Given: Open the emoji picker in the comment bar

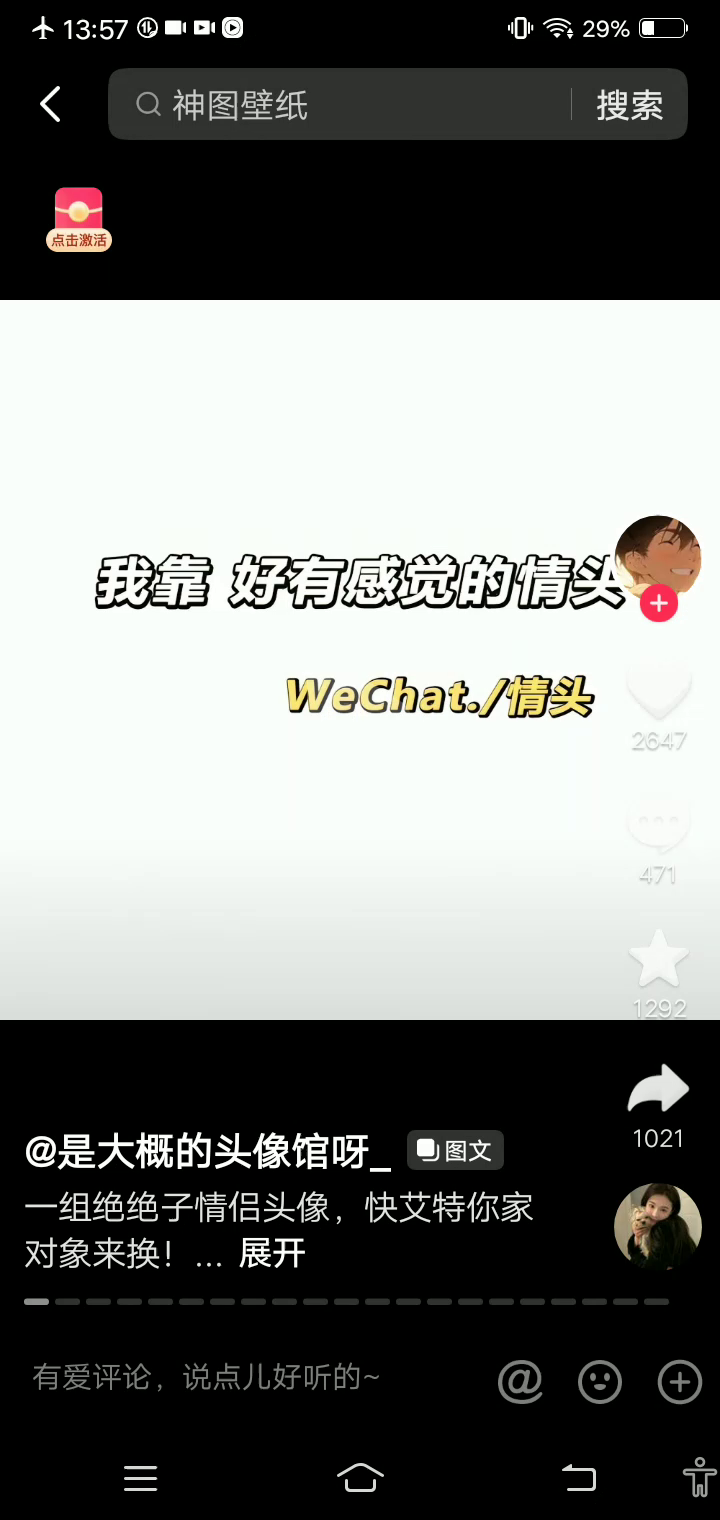Looking at the screenshot, I should [600, 1382].
